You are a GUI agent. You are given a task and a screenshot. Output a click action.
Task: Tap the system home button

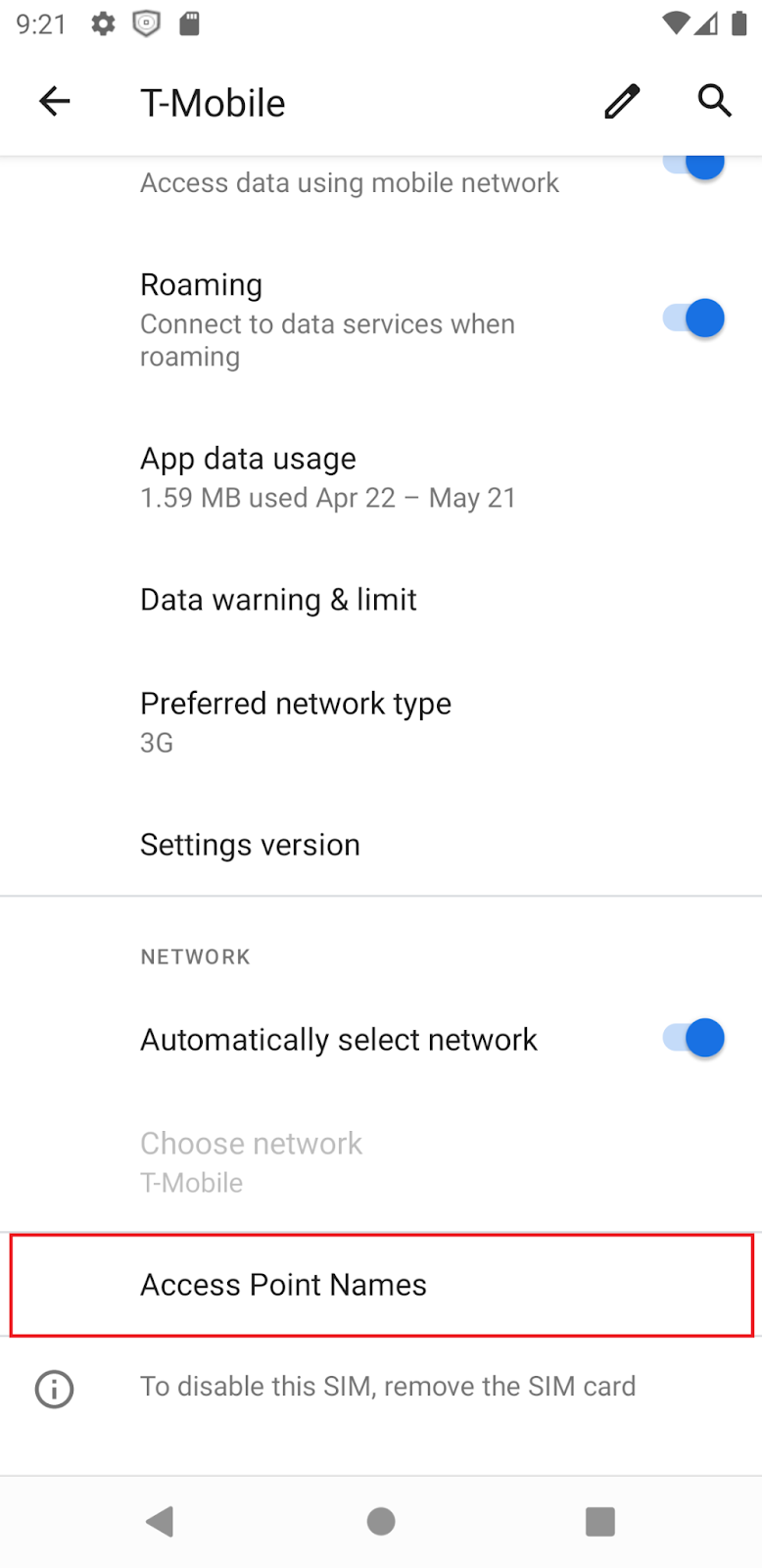tap(381, 1521)
